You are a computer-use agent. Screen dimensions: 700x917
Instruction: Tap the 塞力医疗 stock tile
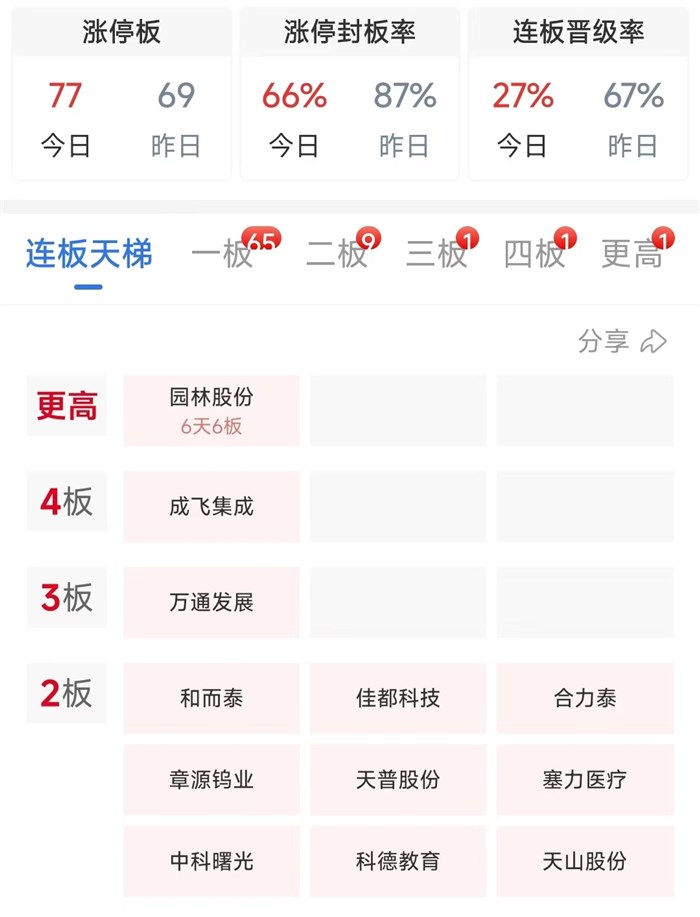[x=585, y=780]
